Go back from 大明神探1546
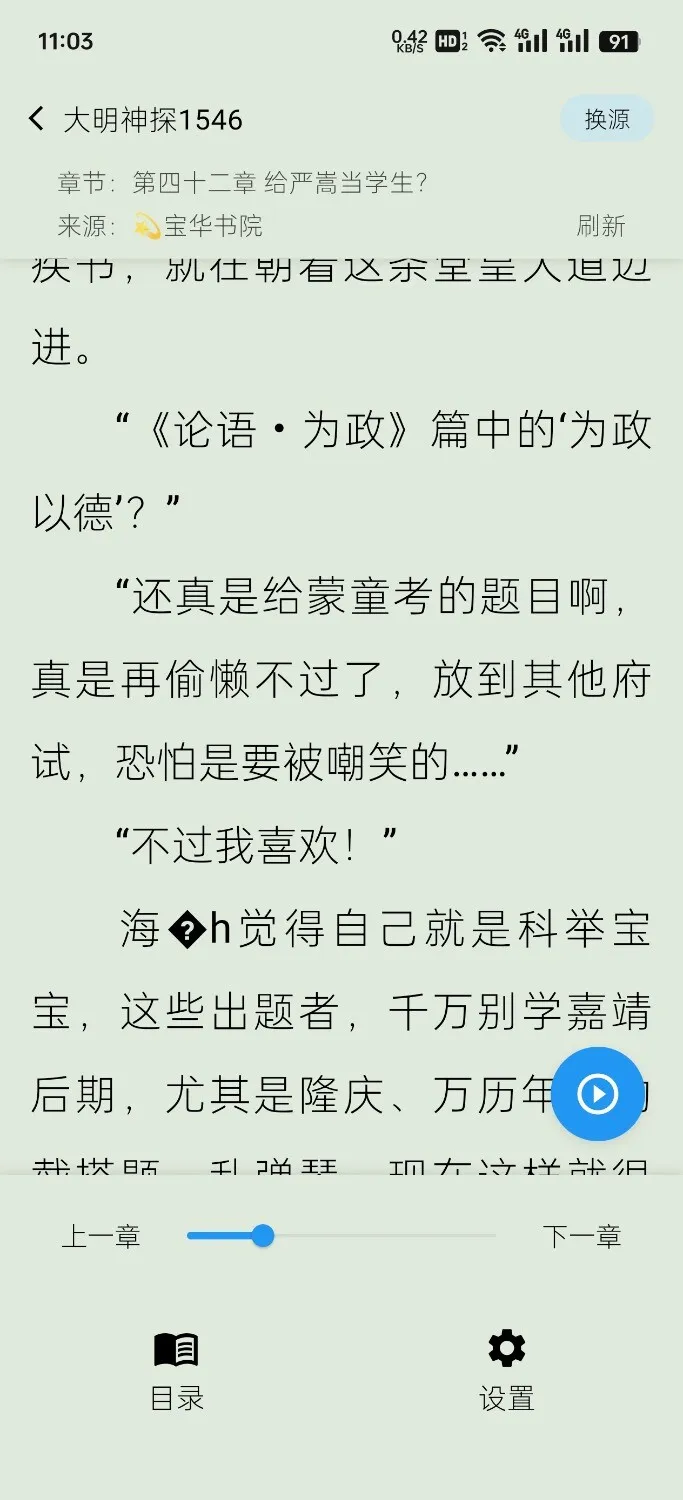Screen dimensions: 683x1500 point(37,120)
